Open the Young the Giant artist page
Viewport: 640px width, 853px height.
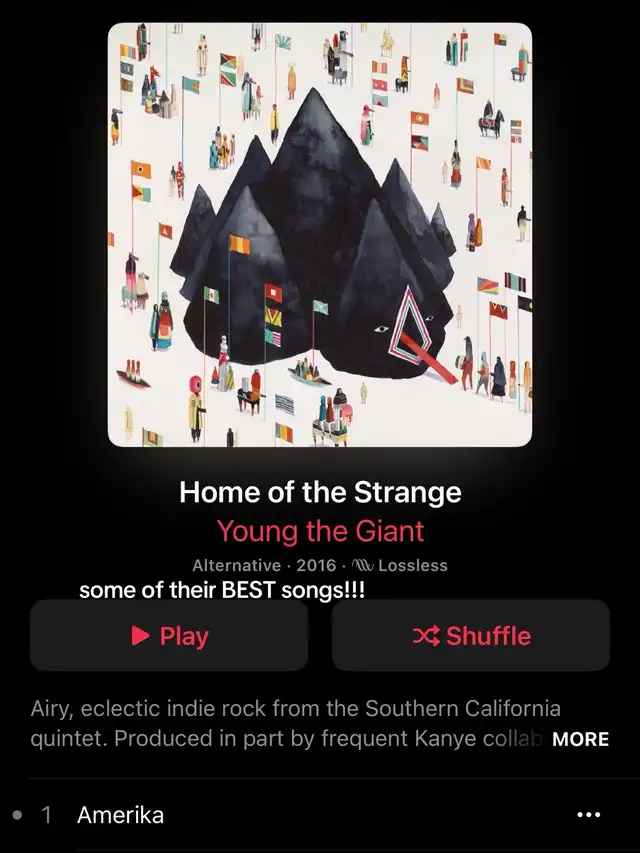click(320, 531)
